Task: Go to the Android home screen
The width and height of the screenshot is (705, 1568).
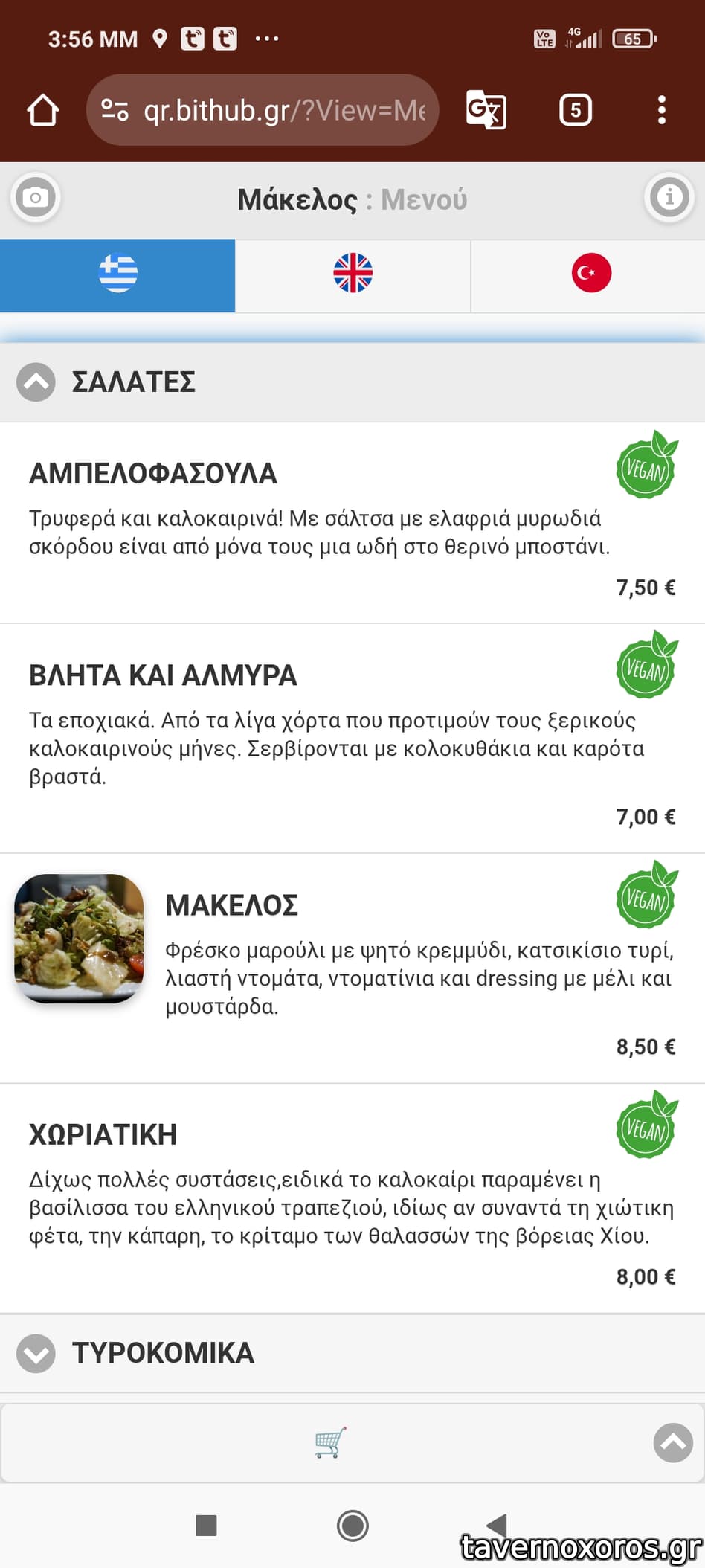Action: [x=352, y=1526]
